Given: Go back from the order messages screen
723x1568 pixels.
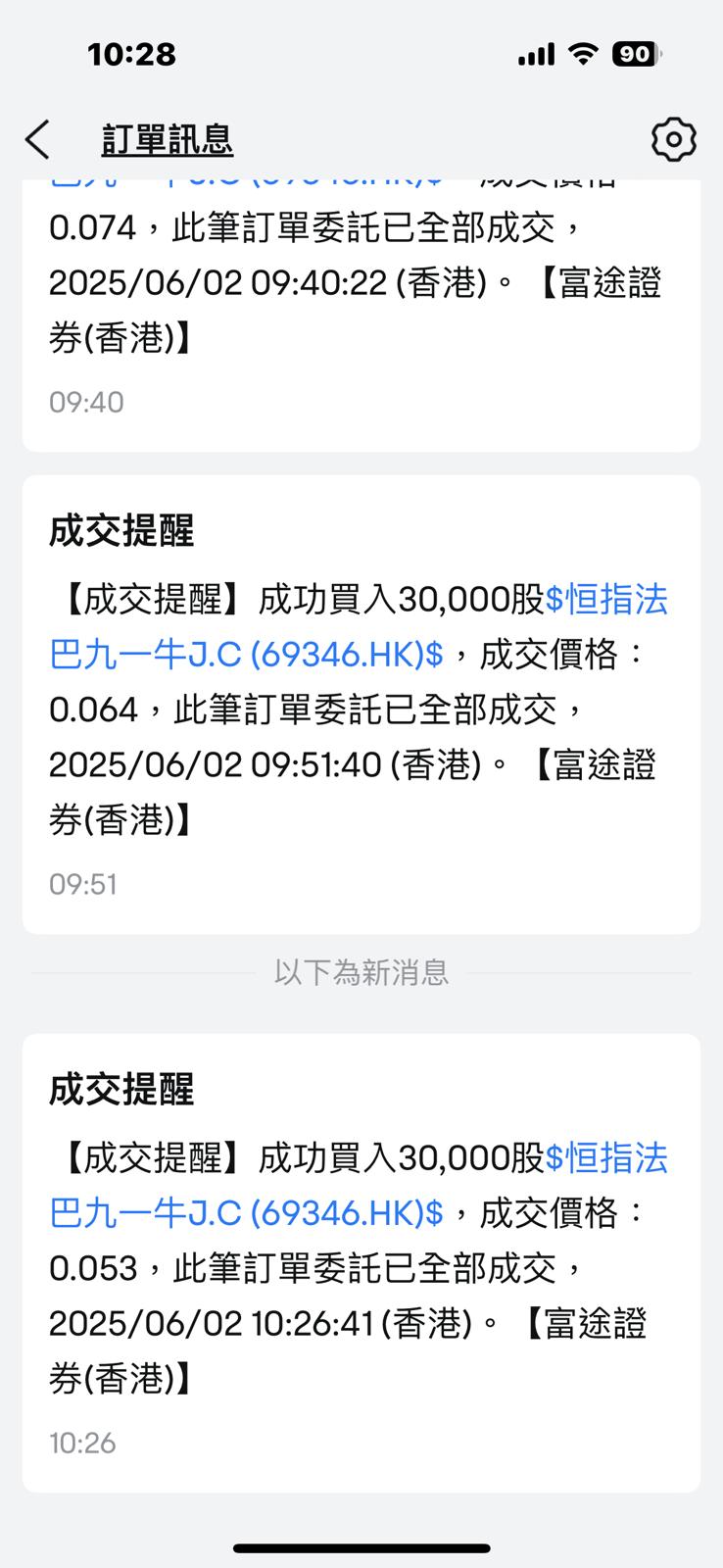Looking at the screenshot, I should (x=37, y=140).
